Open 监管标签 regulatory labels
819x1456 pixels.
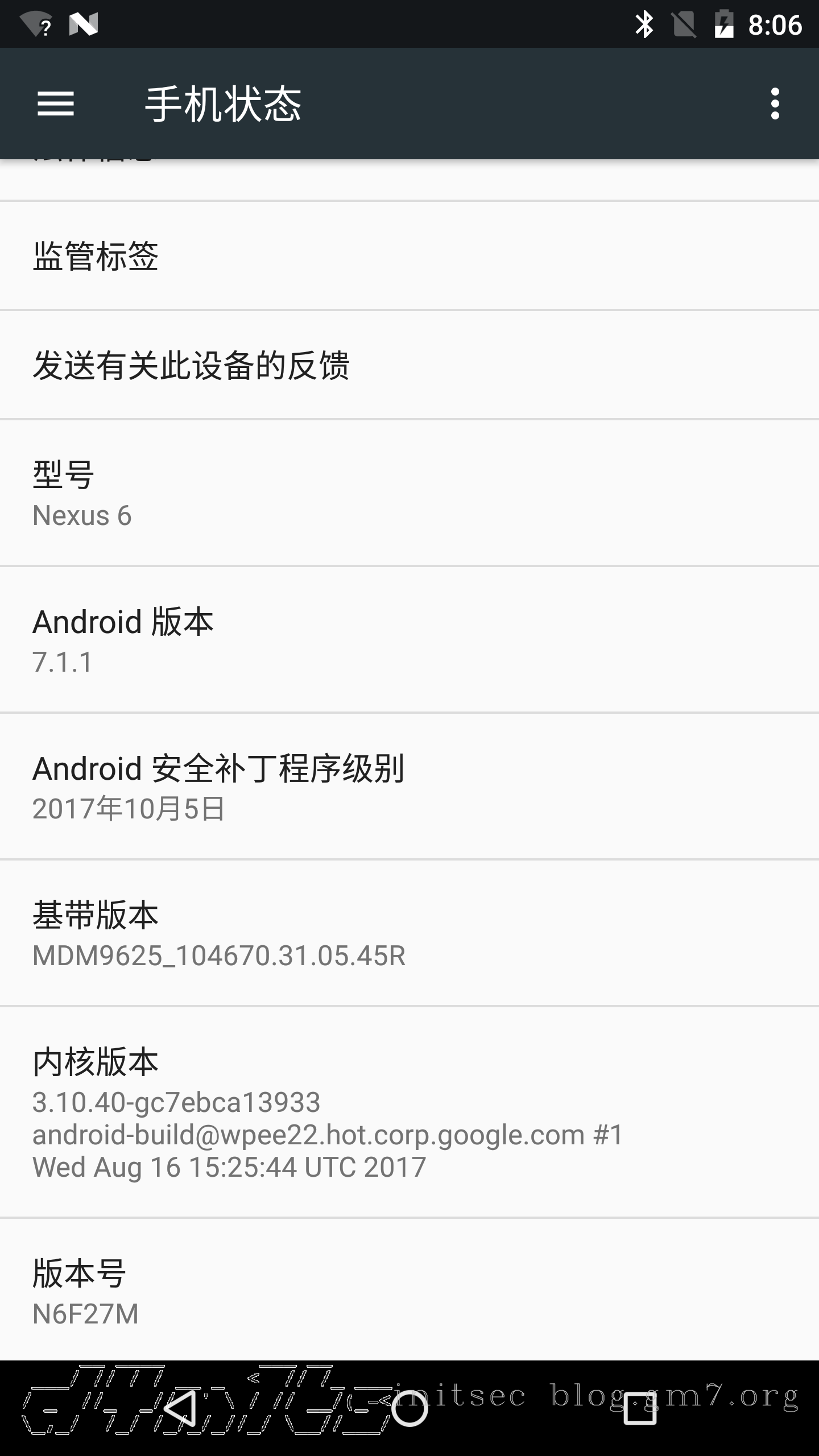pos(409,256)
